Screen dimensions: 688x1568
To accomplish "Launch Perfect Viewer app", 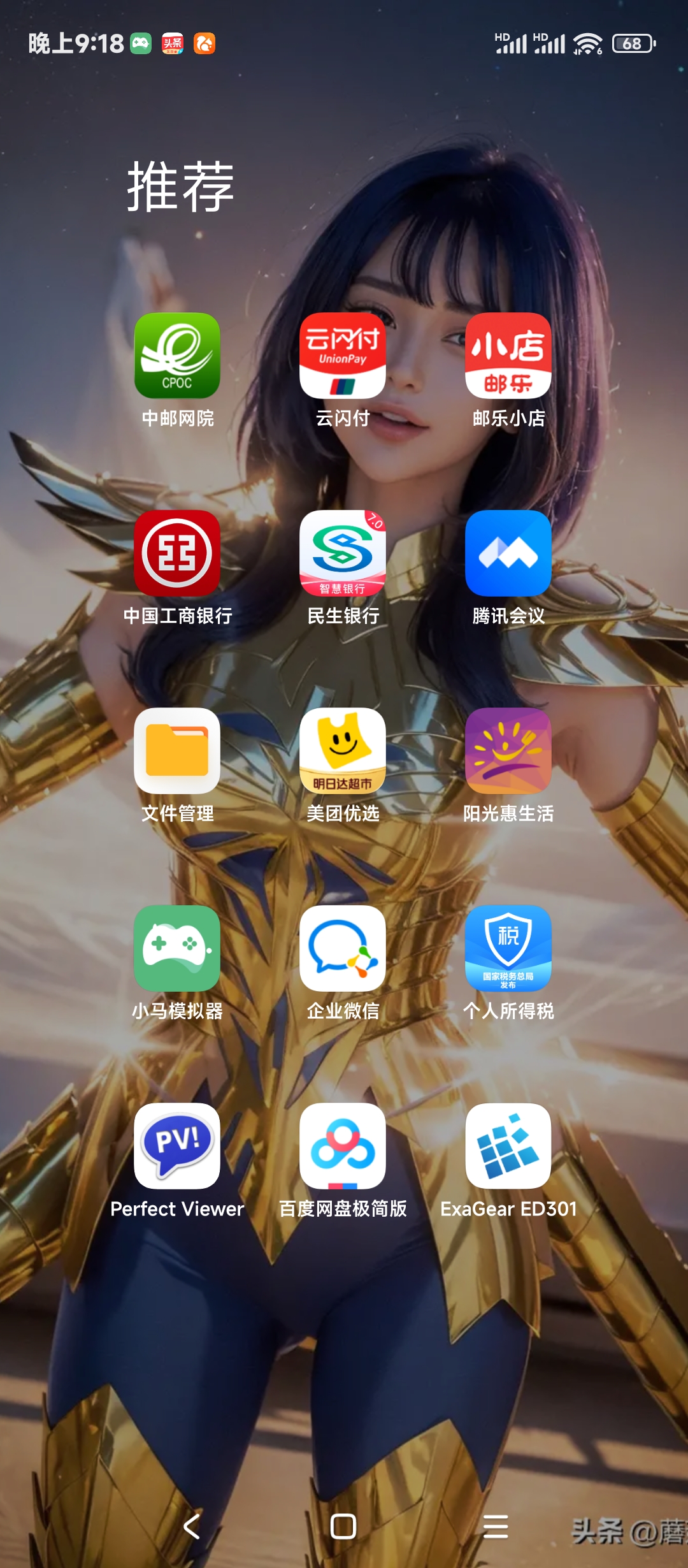I will (177, 1146).
